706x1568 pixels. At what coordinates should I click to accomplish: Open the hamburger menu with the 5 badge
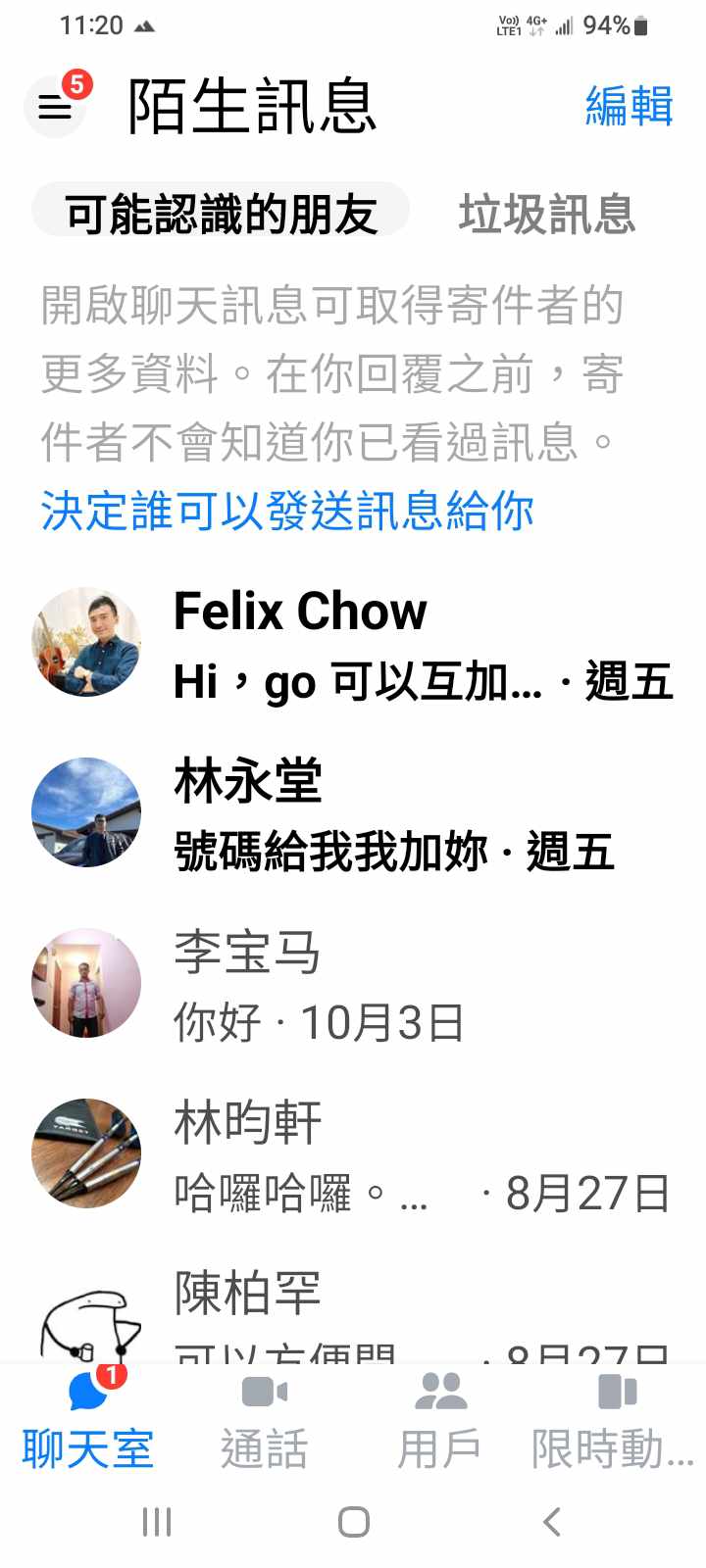55,106
